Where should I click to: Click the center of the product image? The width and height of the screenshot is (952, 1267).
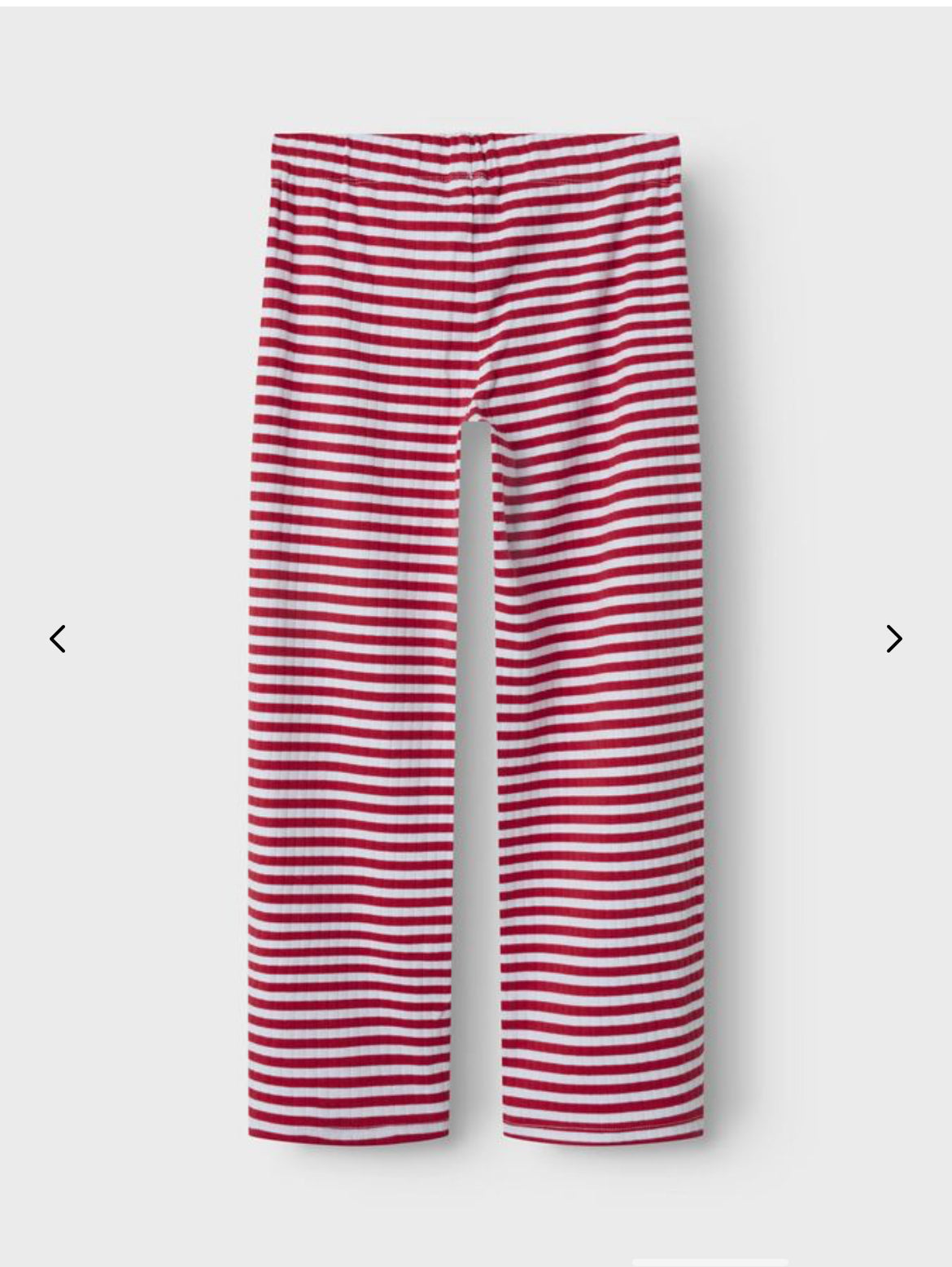[476, 633]
